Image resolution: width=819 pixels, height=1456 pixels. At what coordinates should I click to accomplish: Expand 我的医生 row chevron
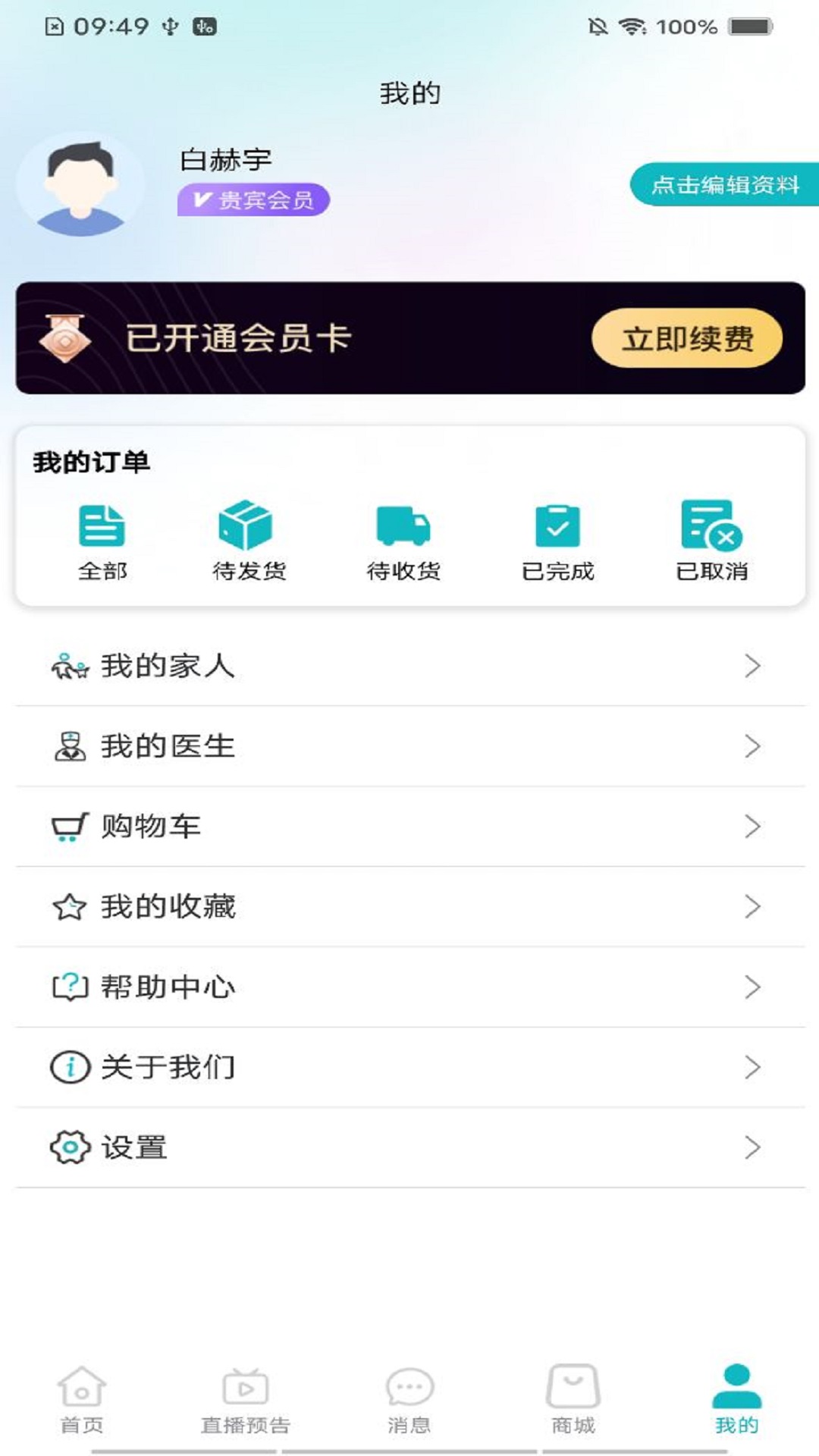(x=752, y=746)
